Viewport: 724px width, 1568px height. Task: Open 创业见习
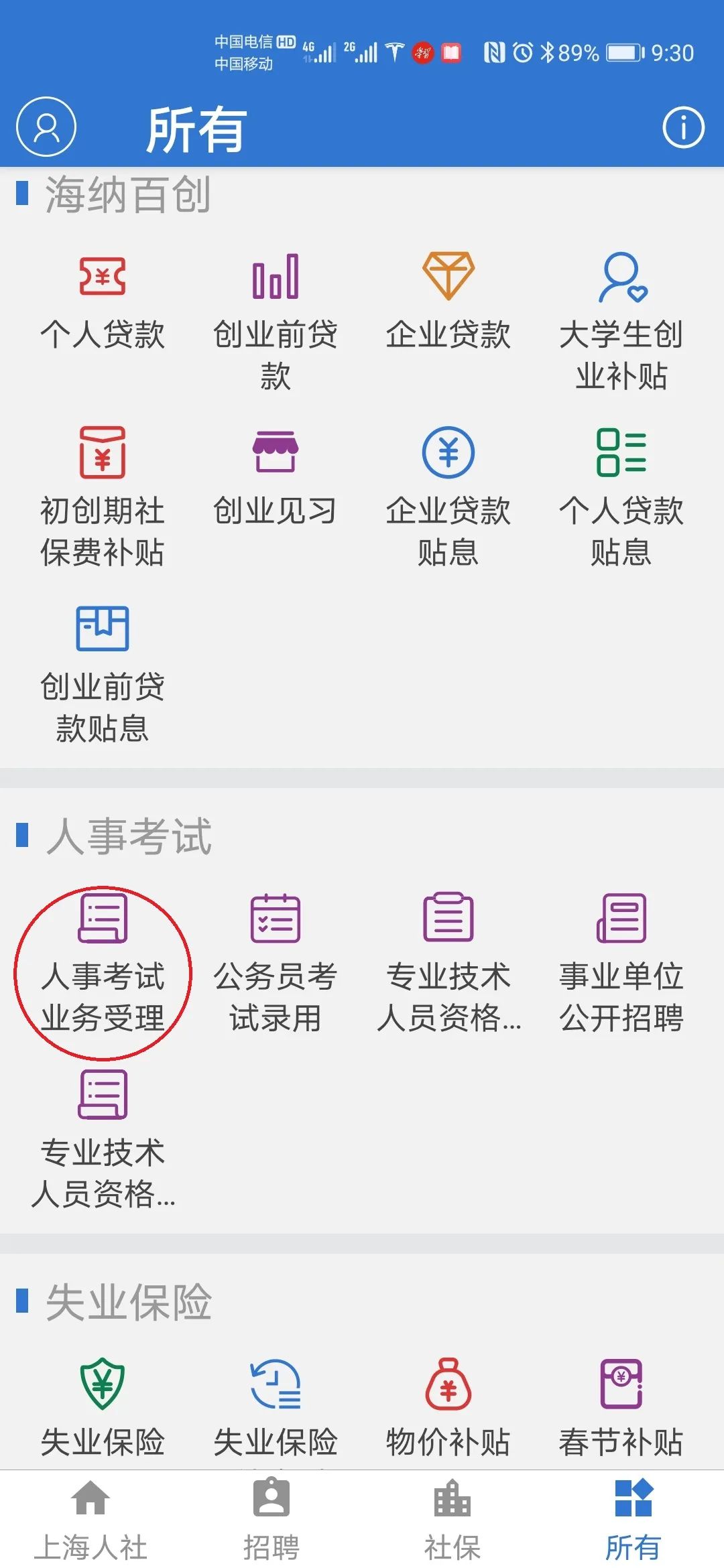click(275, 477)
